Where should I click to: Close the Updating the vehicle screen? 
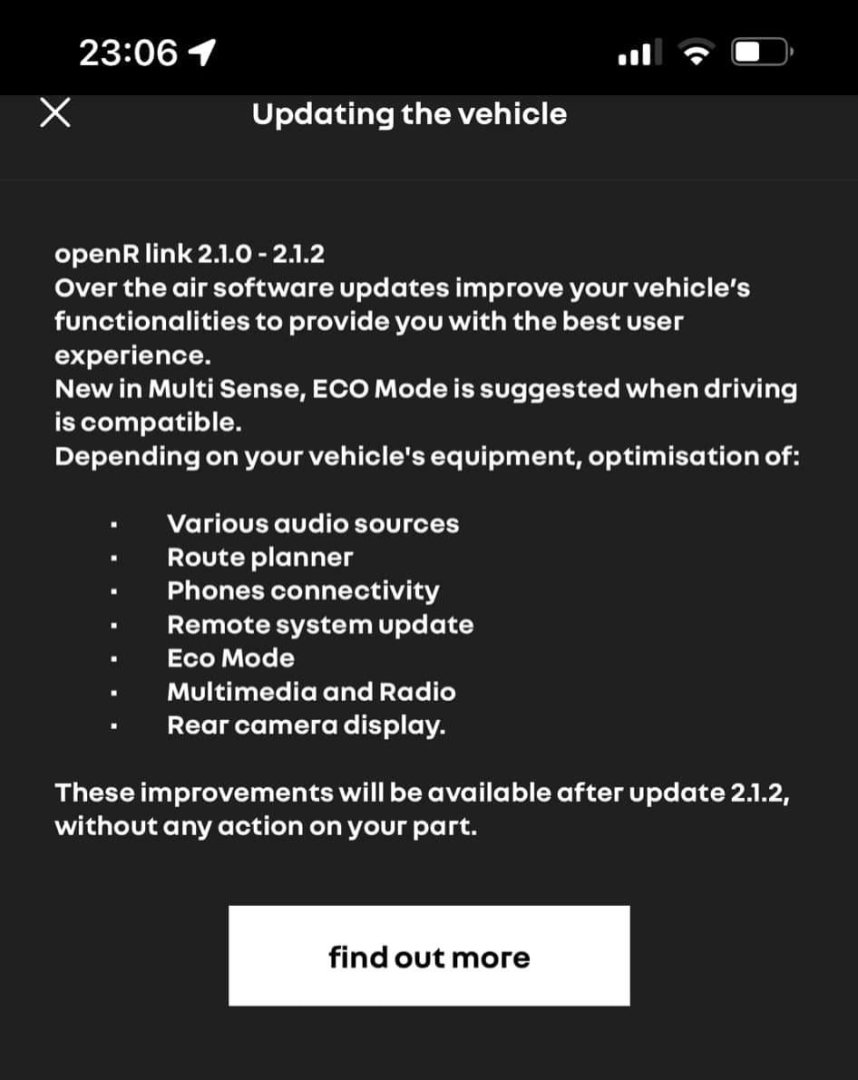click(55, 113)
